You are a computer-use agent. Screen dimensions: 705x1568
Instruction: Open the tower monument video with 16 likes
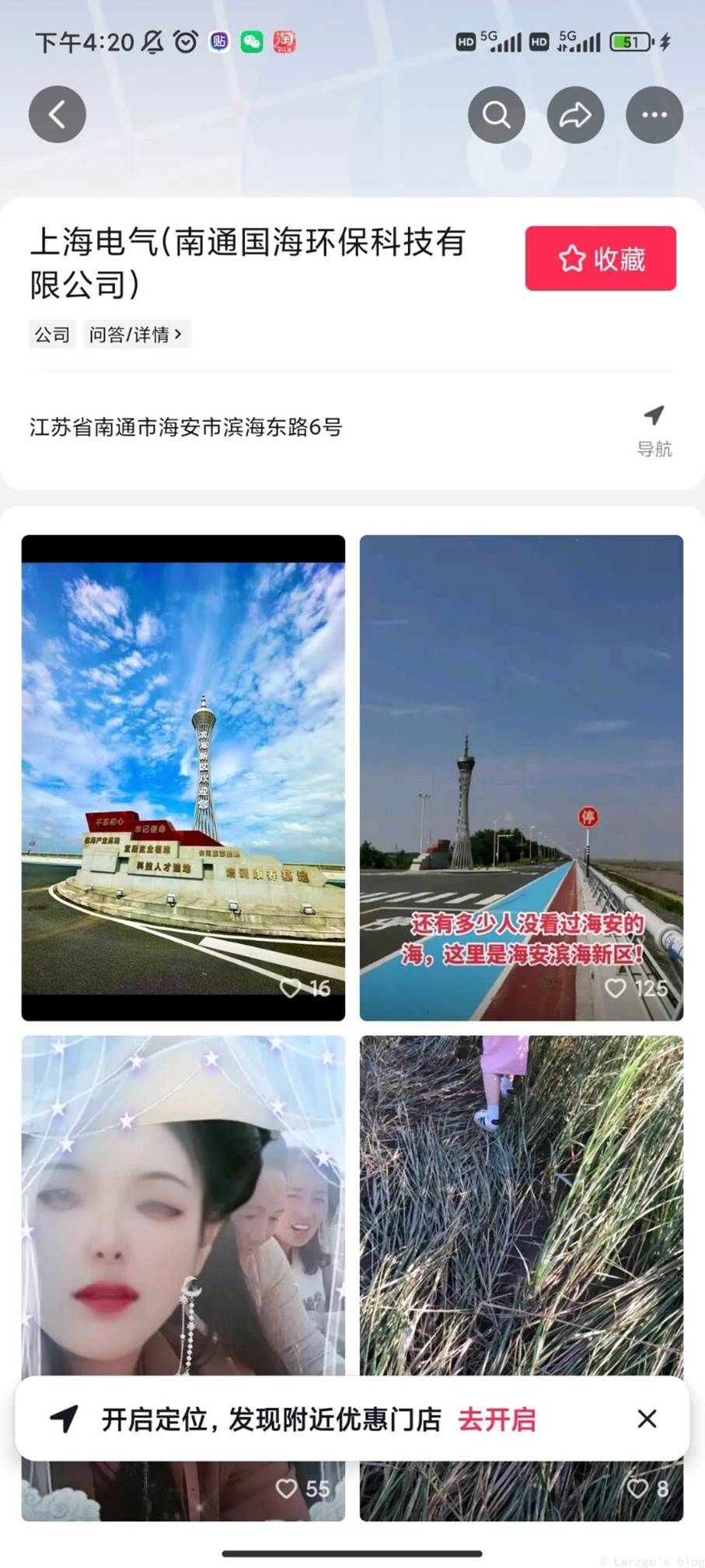183,778
